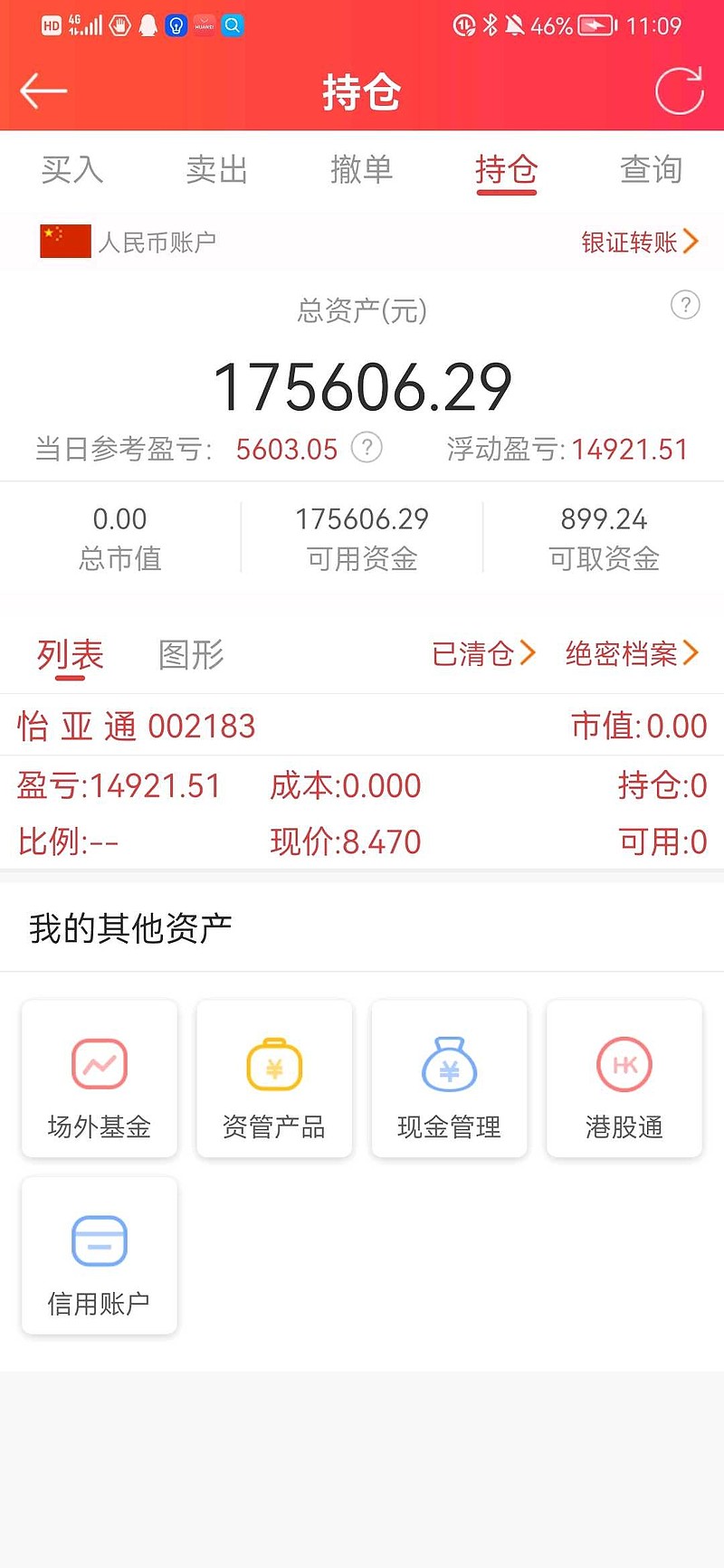Open the 查询 tab

coord(651,170)
